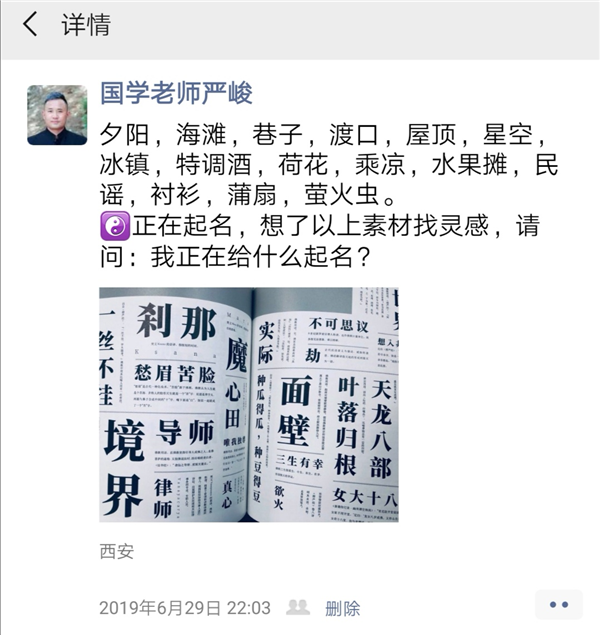
Task: Open 国学老师严峻's profile picture
Action: [x=57, y=114]
